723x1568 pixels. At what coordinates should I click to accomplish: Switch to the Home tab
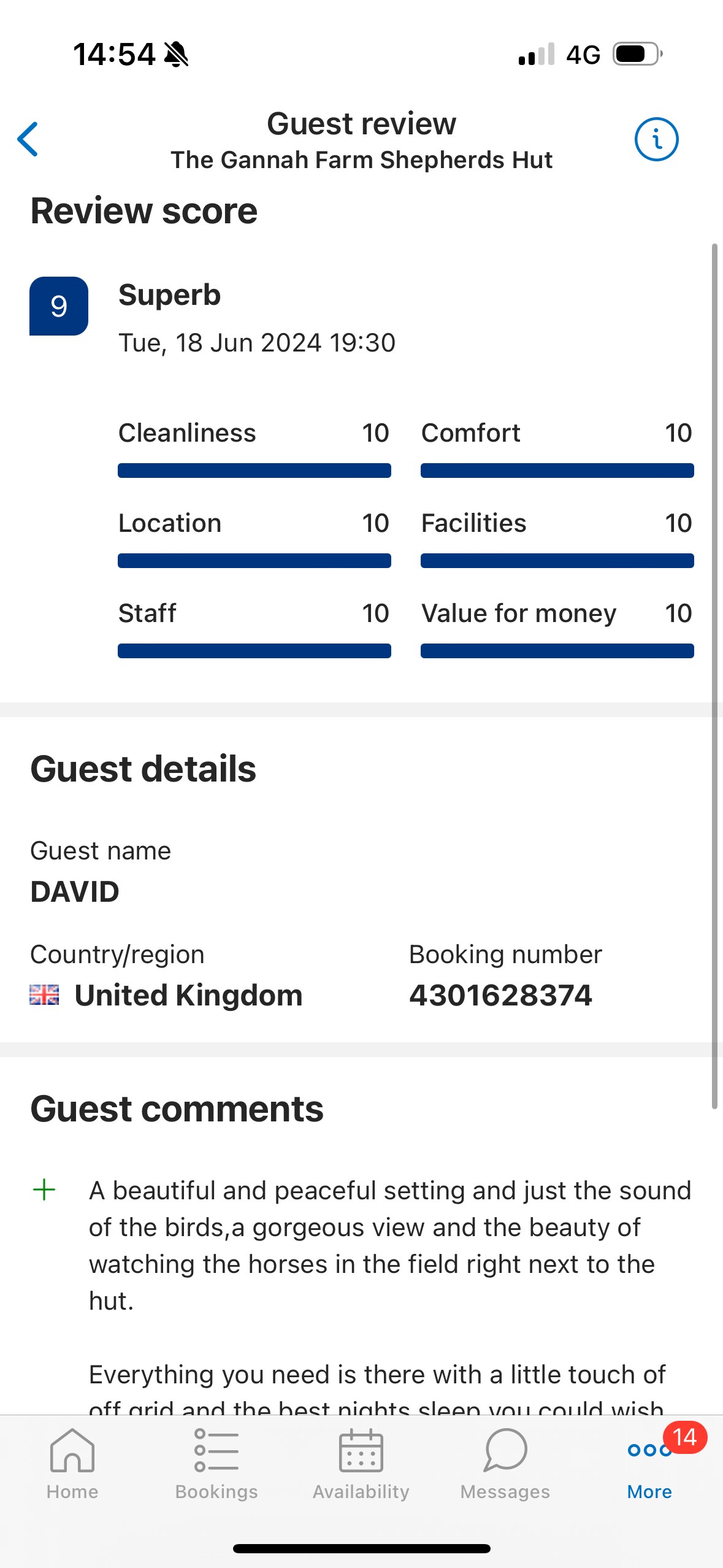[72, 1463]
